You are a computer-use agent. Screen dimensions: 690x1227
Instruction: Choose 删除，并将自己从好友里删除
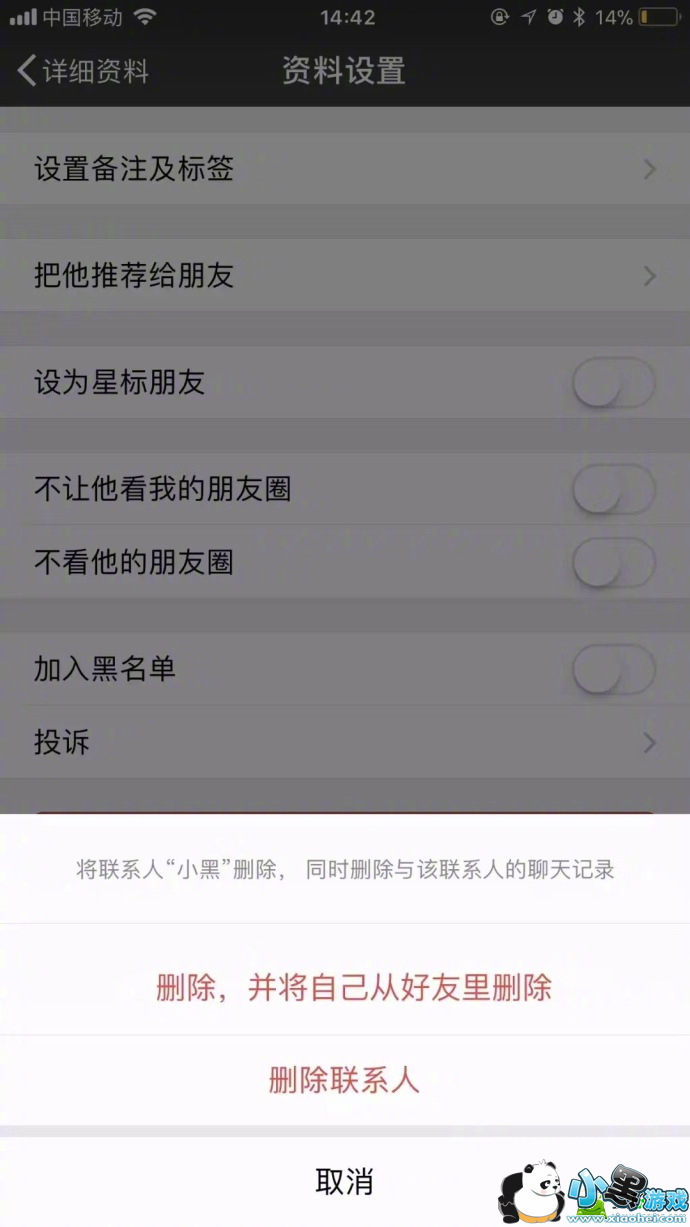(354, 988)
